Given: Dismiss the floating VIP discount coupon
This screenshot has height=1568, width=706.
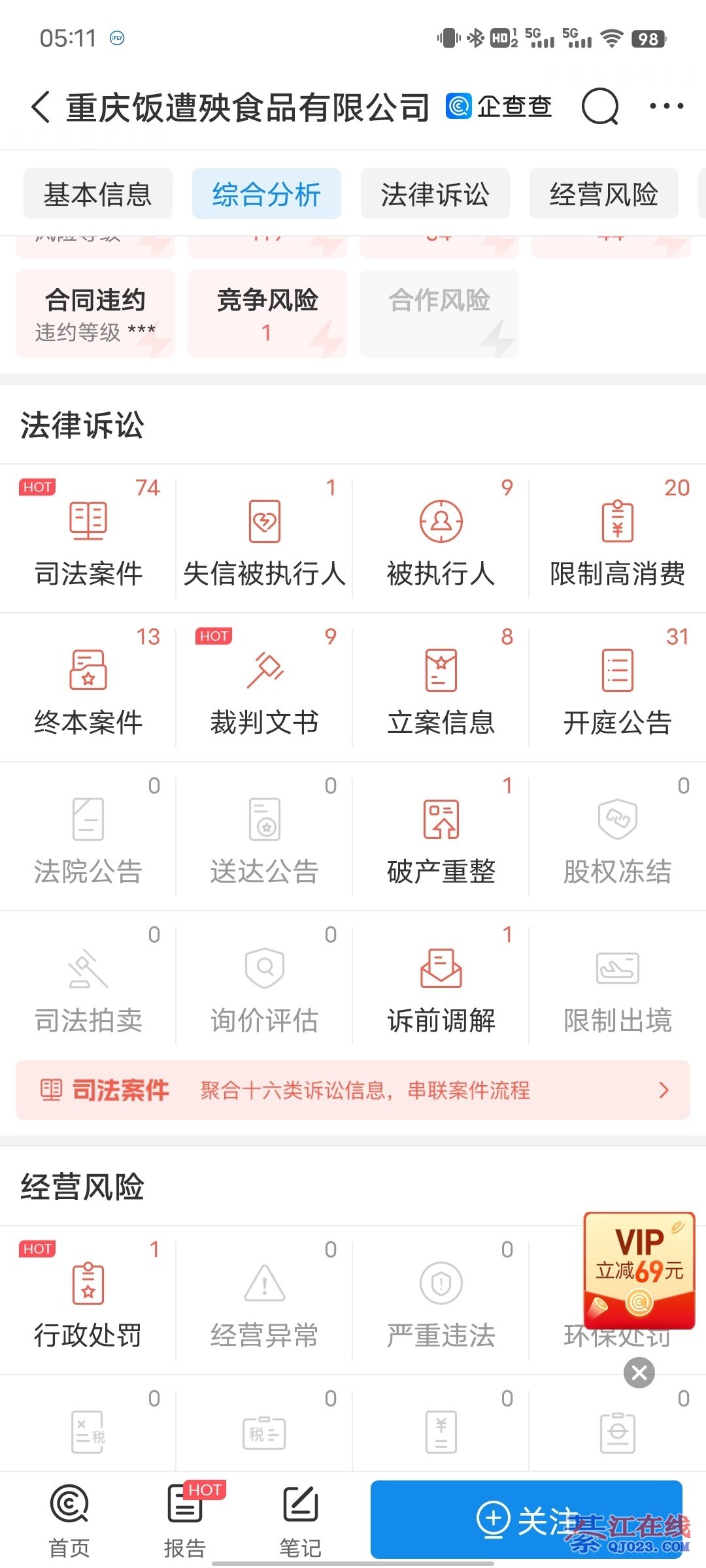Looking at the screenshot, I should 639,1373.
